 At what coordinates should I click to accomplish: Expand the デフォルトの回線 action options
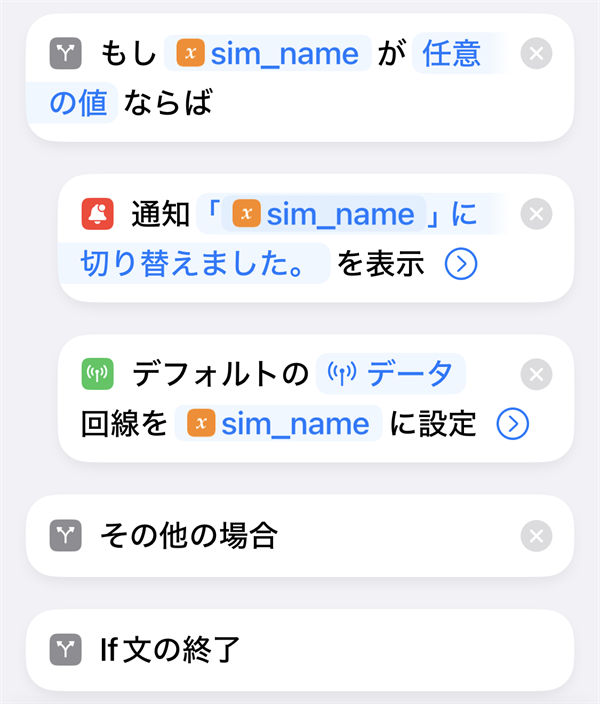coord(512,425)
